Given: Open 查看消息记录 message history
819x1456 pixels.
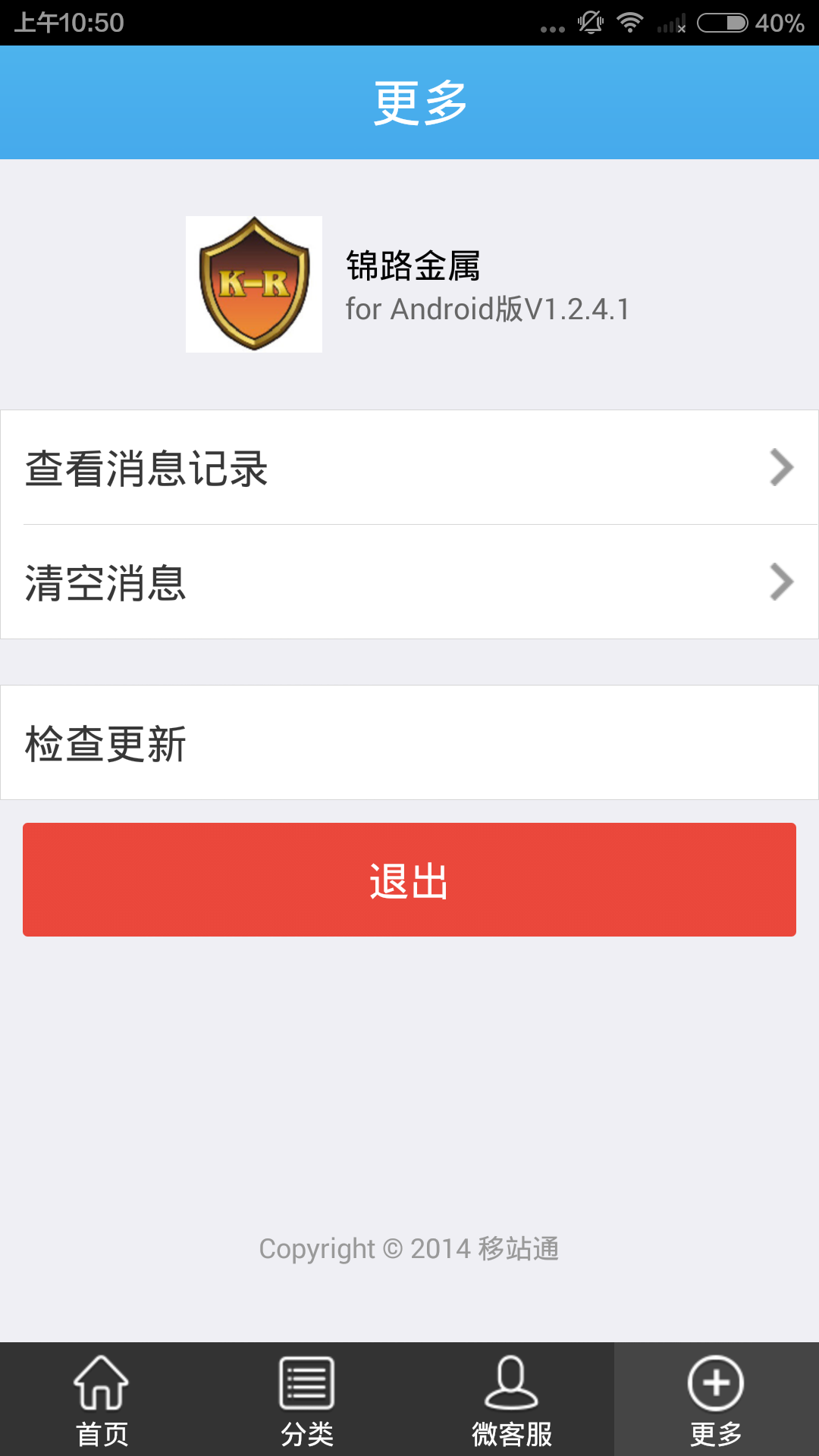Looking at the screenshot, I should pos(409,467).
